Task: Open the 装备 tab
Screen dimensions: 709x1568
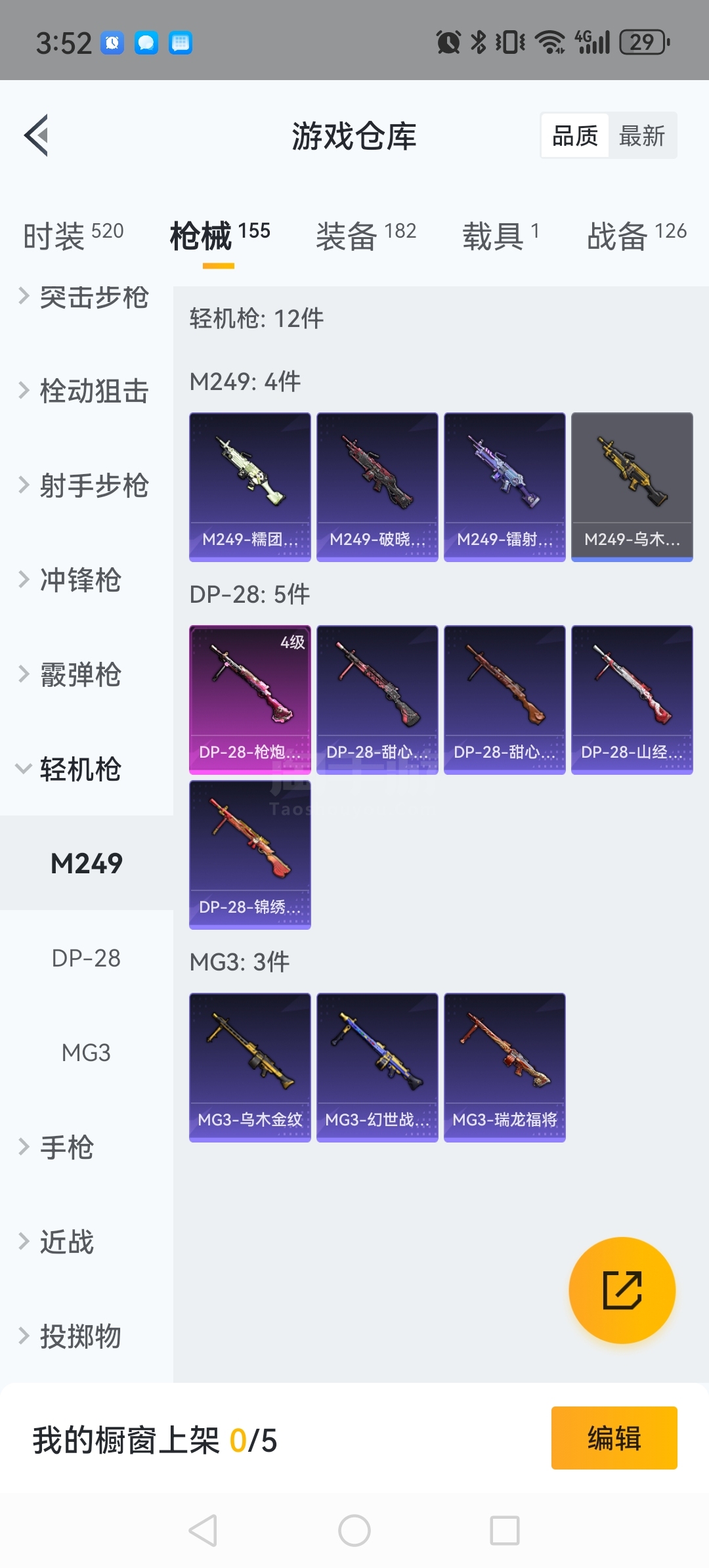Action: tap(366, 235)
